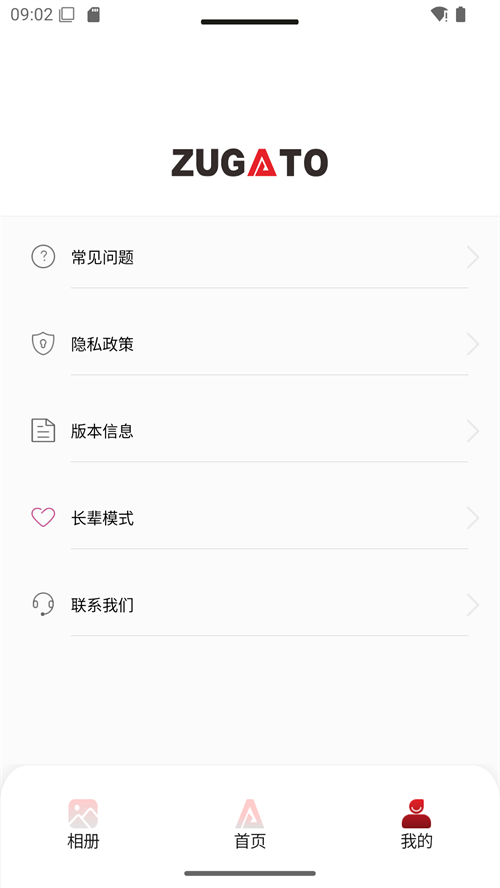This screenshot has height=888, width=500.
Task: Open 隐私政策 privacy policy
Action: 250,344
